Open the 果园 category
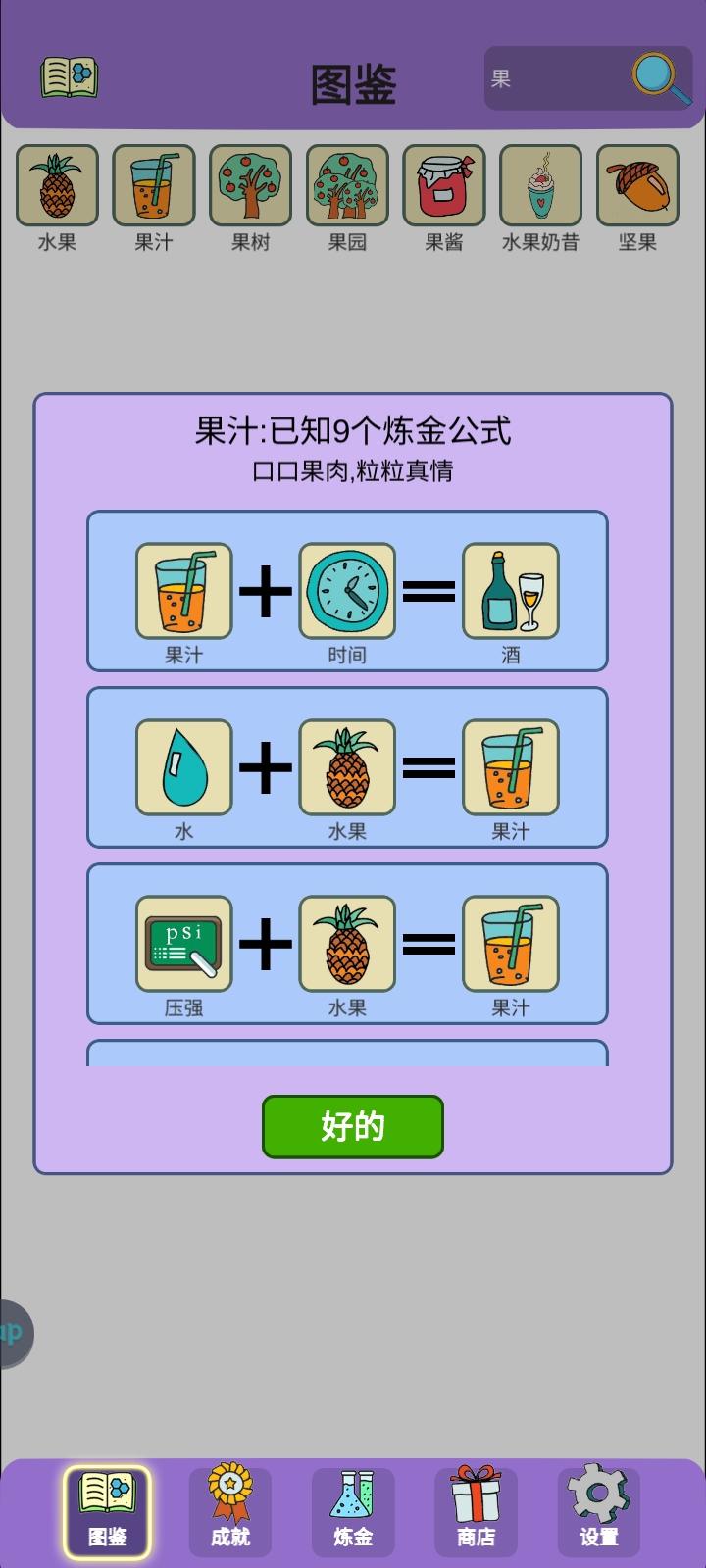 click(x=346, y=186)
